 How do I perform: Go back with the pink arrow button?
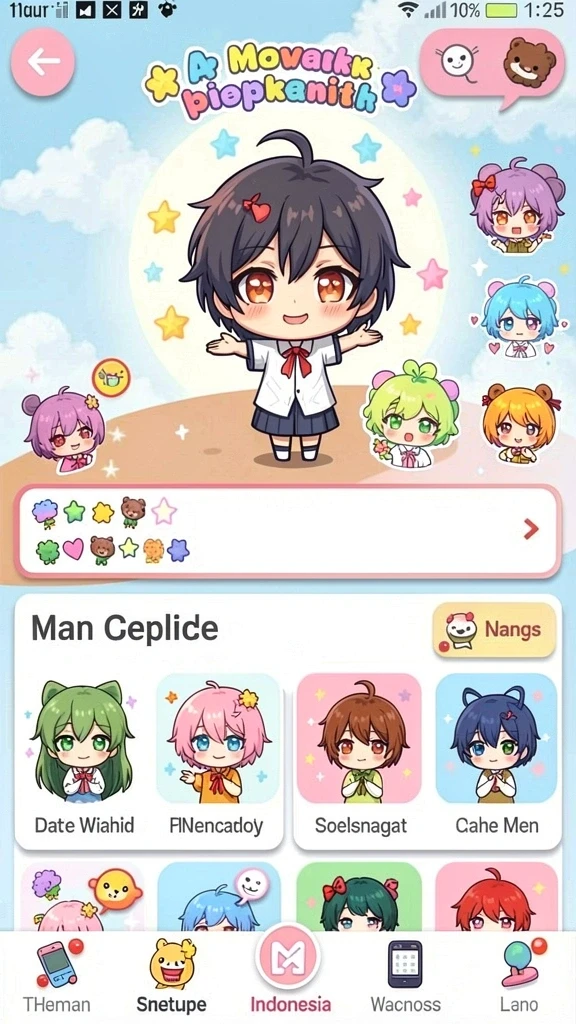point(43,62)
